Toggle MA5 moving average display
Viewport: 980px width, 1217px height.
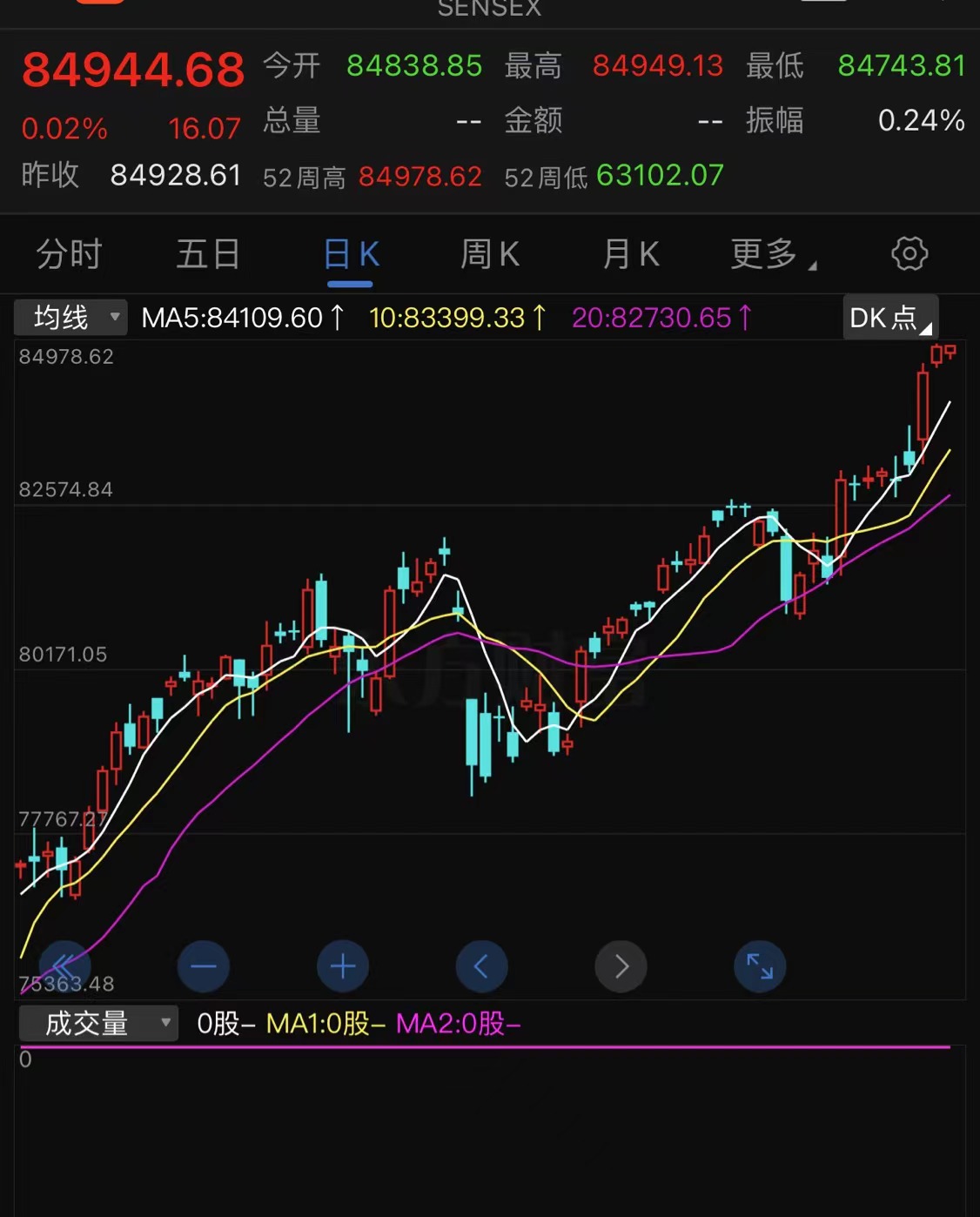(241, 318)
